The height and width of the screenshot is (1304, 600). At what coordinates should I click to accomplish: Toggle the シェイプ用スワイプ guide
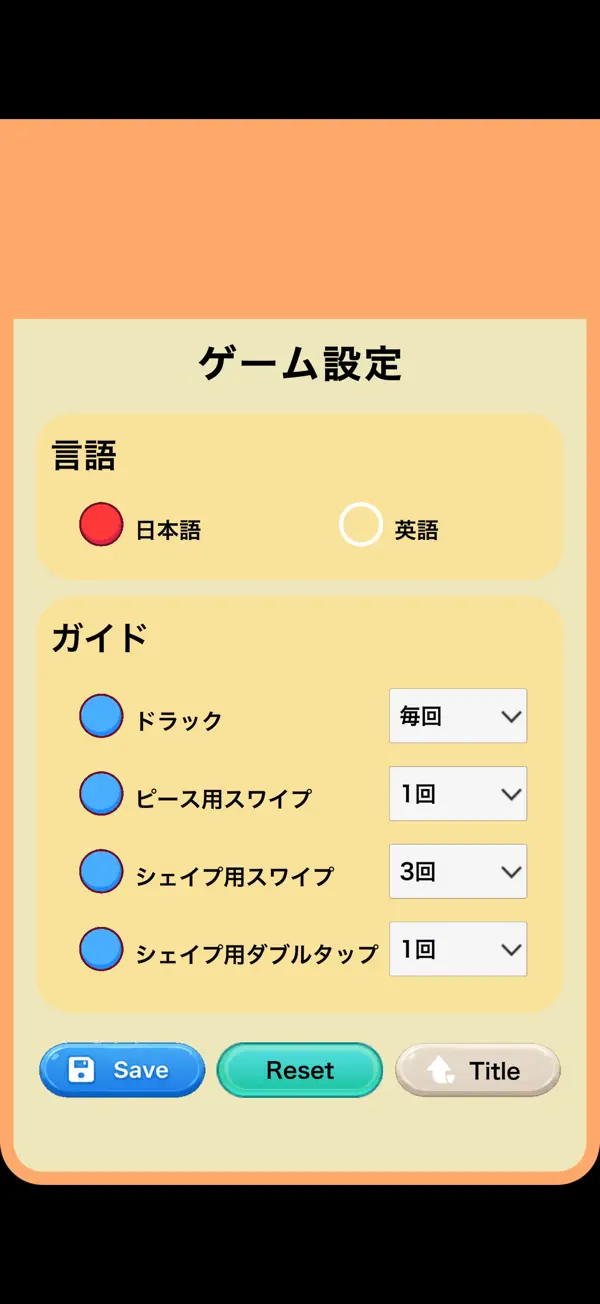point(101,871)
